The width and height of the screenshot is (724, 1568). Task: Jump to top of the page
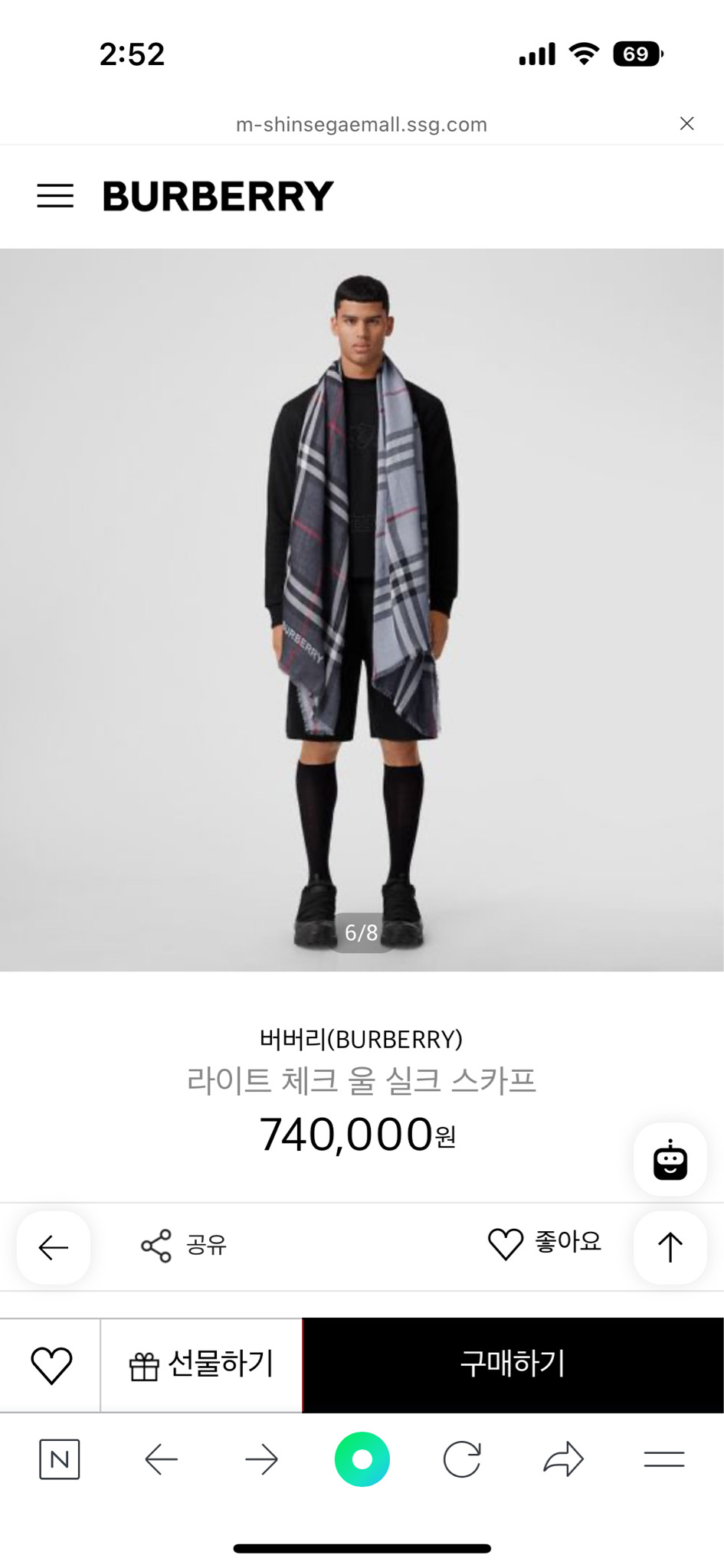tap(670, 1247)
